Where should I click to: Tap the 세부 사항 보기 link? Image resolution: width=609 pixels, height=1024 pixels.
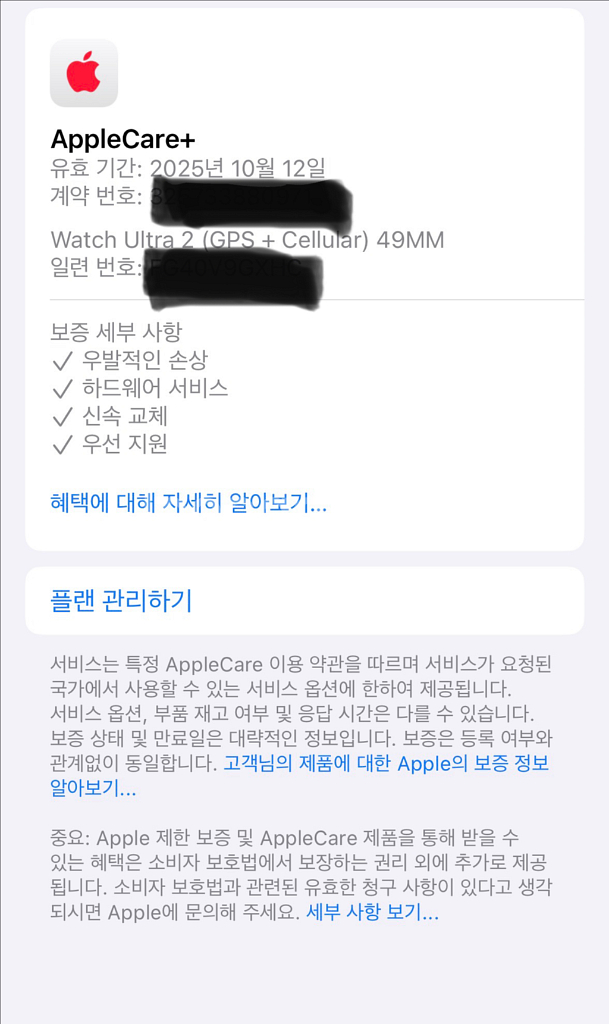coord(372,912)
